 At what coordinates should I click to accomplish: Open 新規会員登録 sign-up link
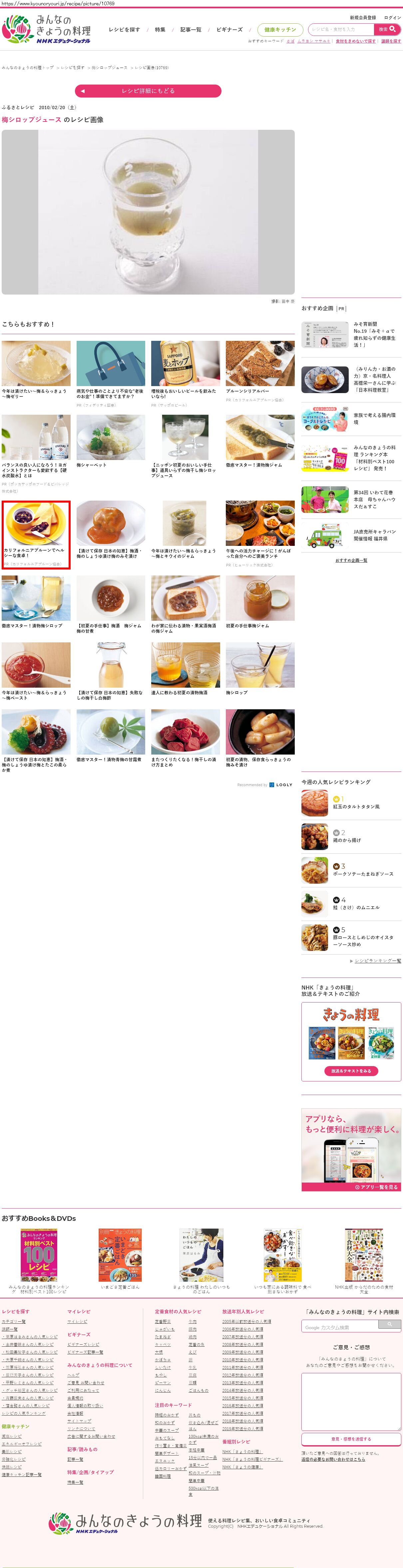point(362,18)
